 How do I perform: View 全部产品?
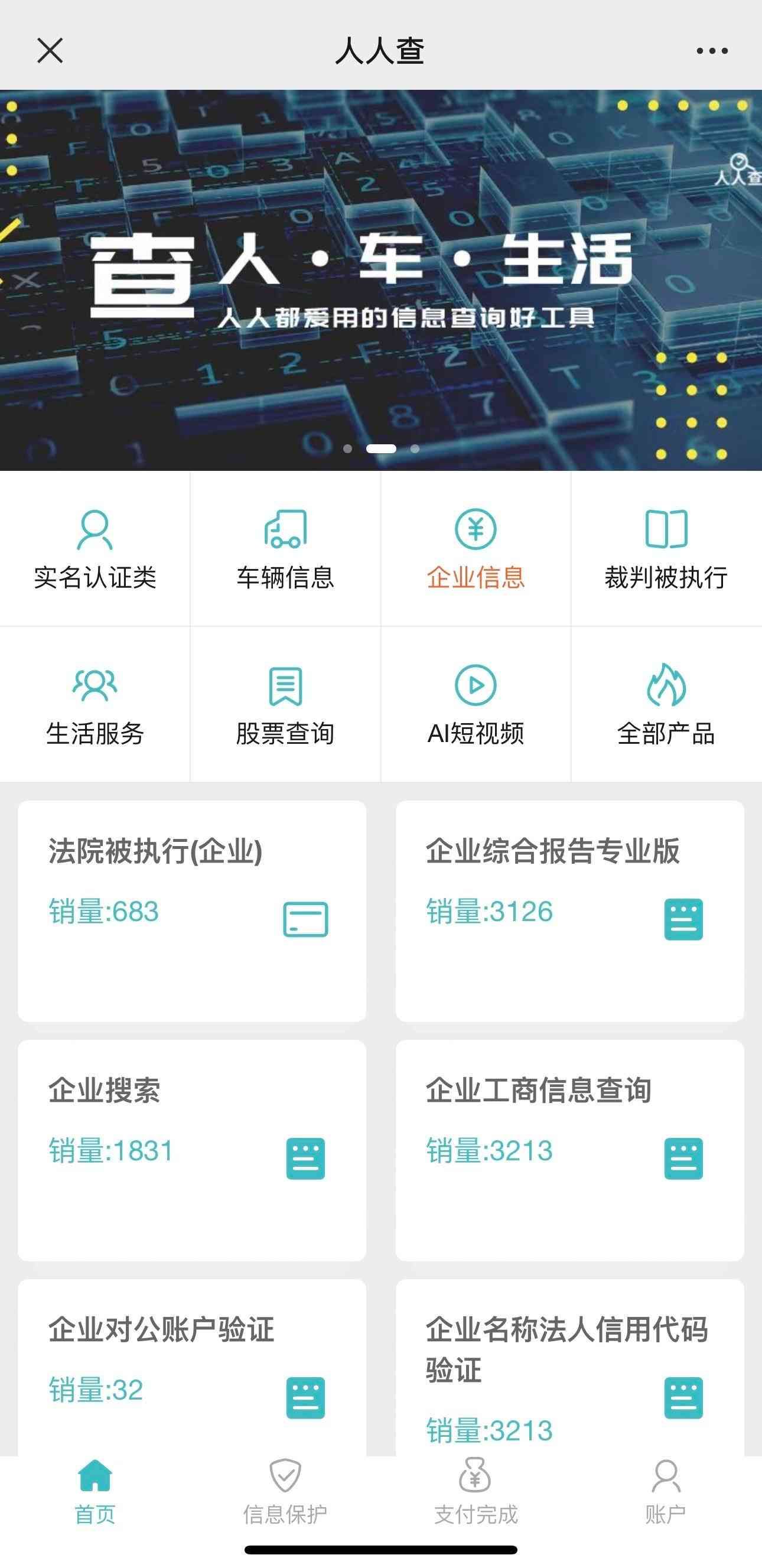point(666,705)
